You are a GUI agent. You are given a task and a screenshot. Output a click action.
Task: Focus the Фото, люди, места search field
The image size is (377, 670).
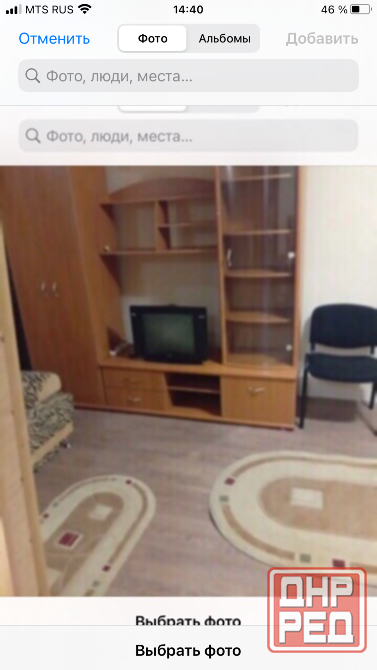click(188, 76)
